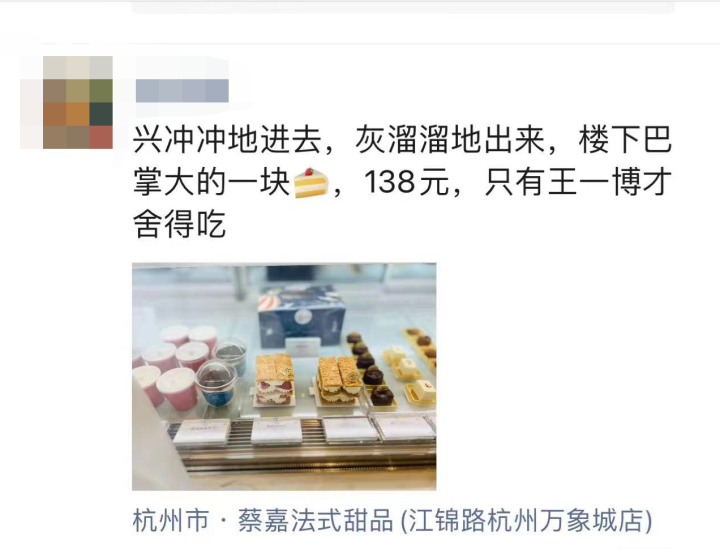Open the poster's username link

[181, 92]
